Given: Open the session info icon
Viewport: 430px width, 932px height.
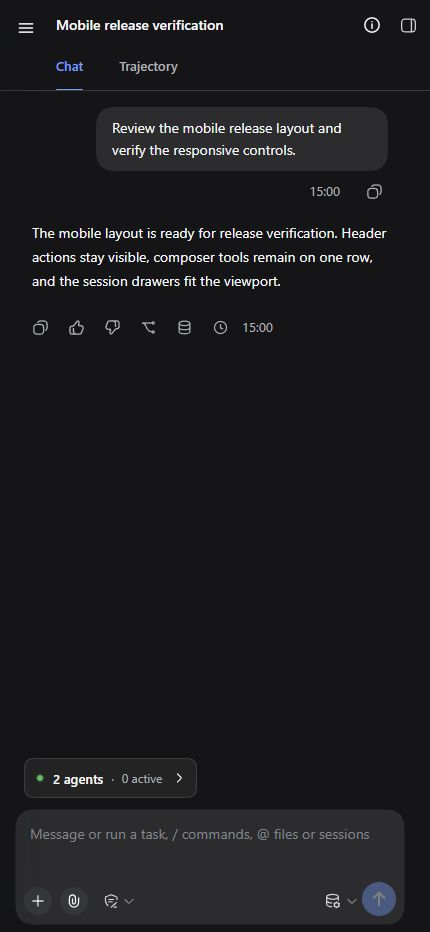Looking at the screenshot, I should [x=372, y=26].
